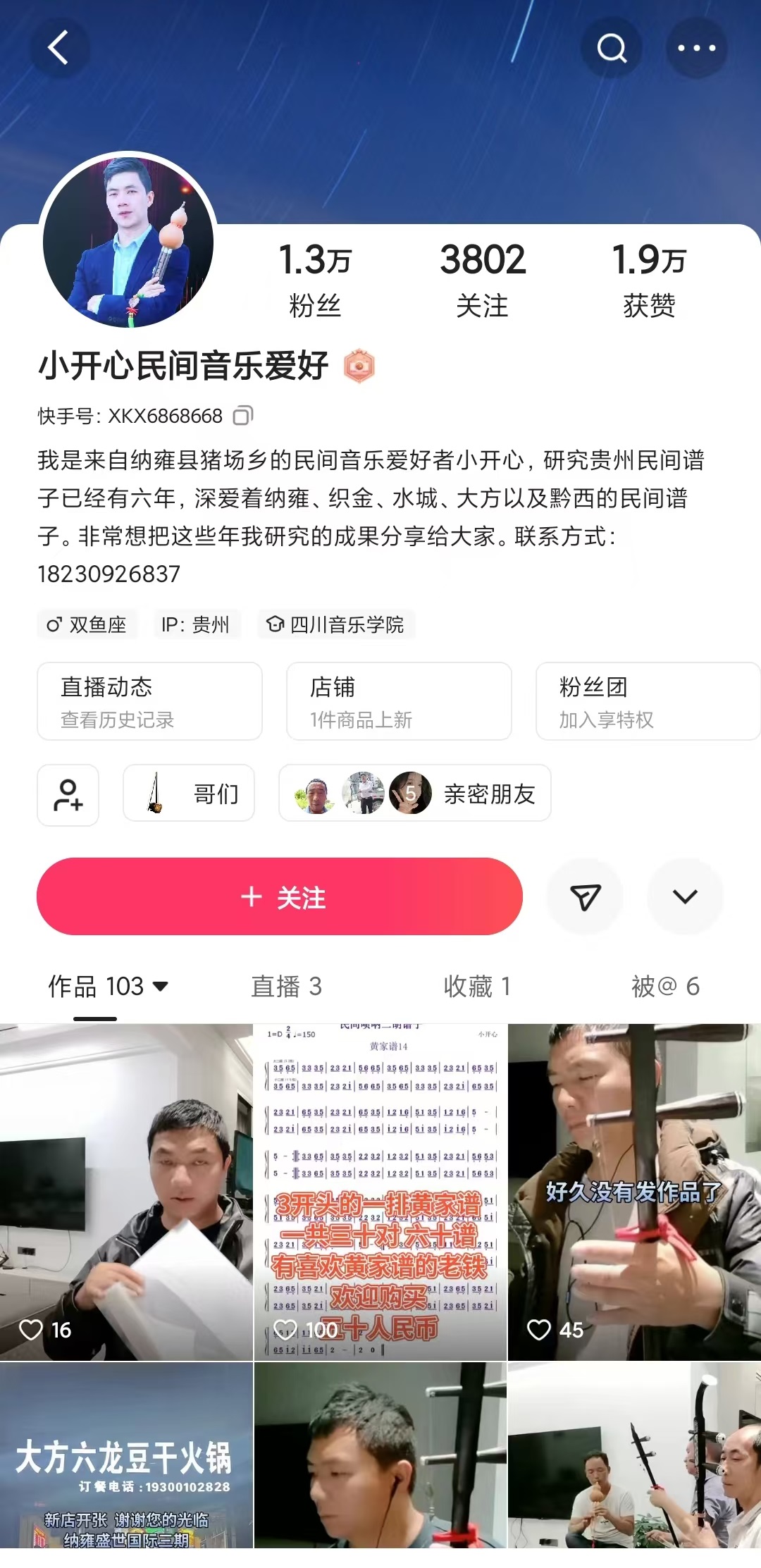761x1568 pixels.
Task: Follow this user with the 关注 button
Action: click(x=280, y=896)
